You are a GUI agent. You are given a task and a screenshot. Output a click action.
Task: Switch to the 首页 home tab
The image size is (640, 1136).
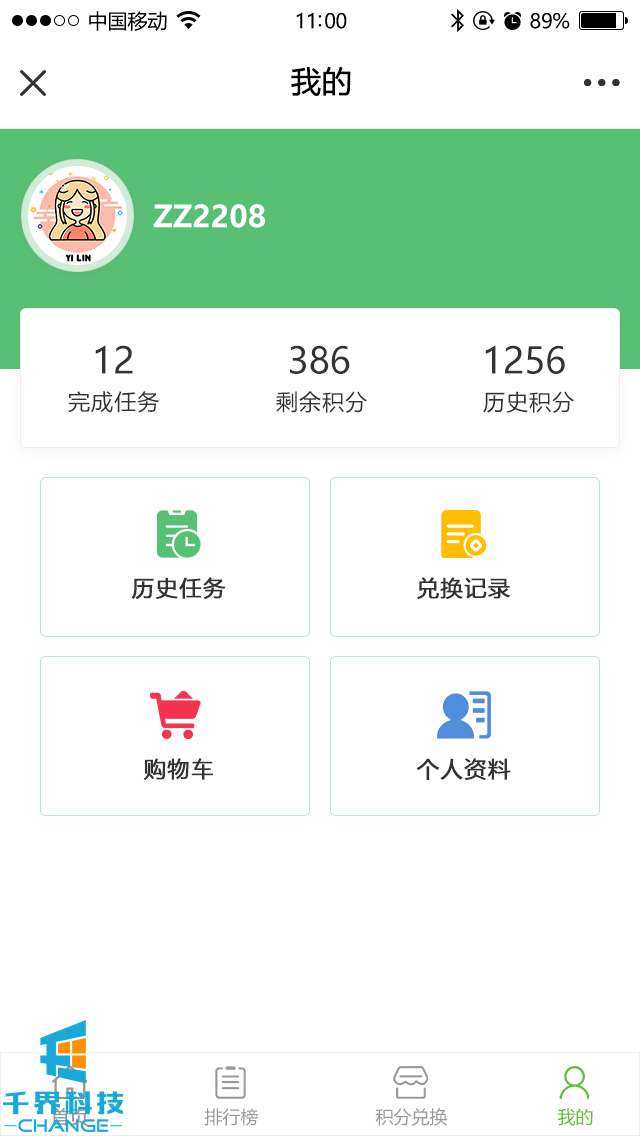click(70, 1095)
